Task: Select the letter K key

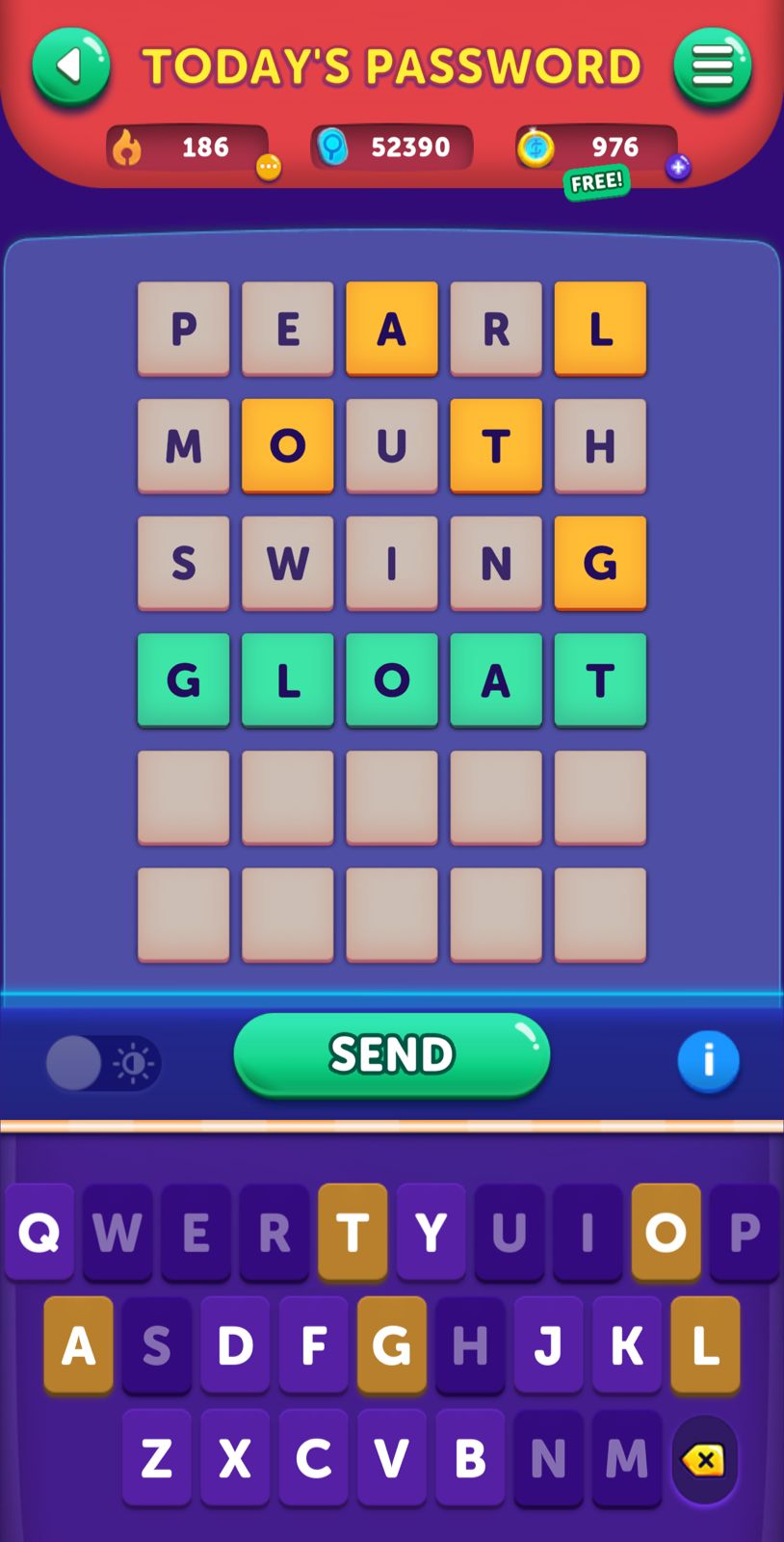Action: click(x=627, y=1344)
